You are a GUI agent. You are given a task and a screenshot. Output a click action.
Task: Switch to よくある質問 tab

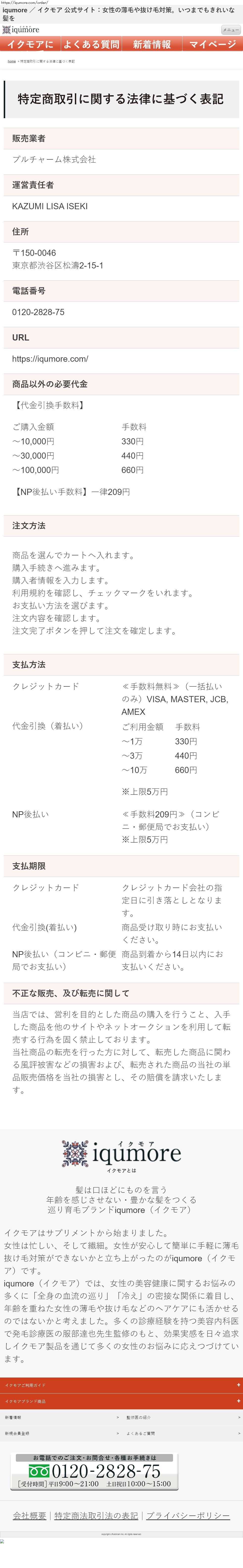pyautogui.click(x=91, y=44)
